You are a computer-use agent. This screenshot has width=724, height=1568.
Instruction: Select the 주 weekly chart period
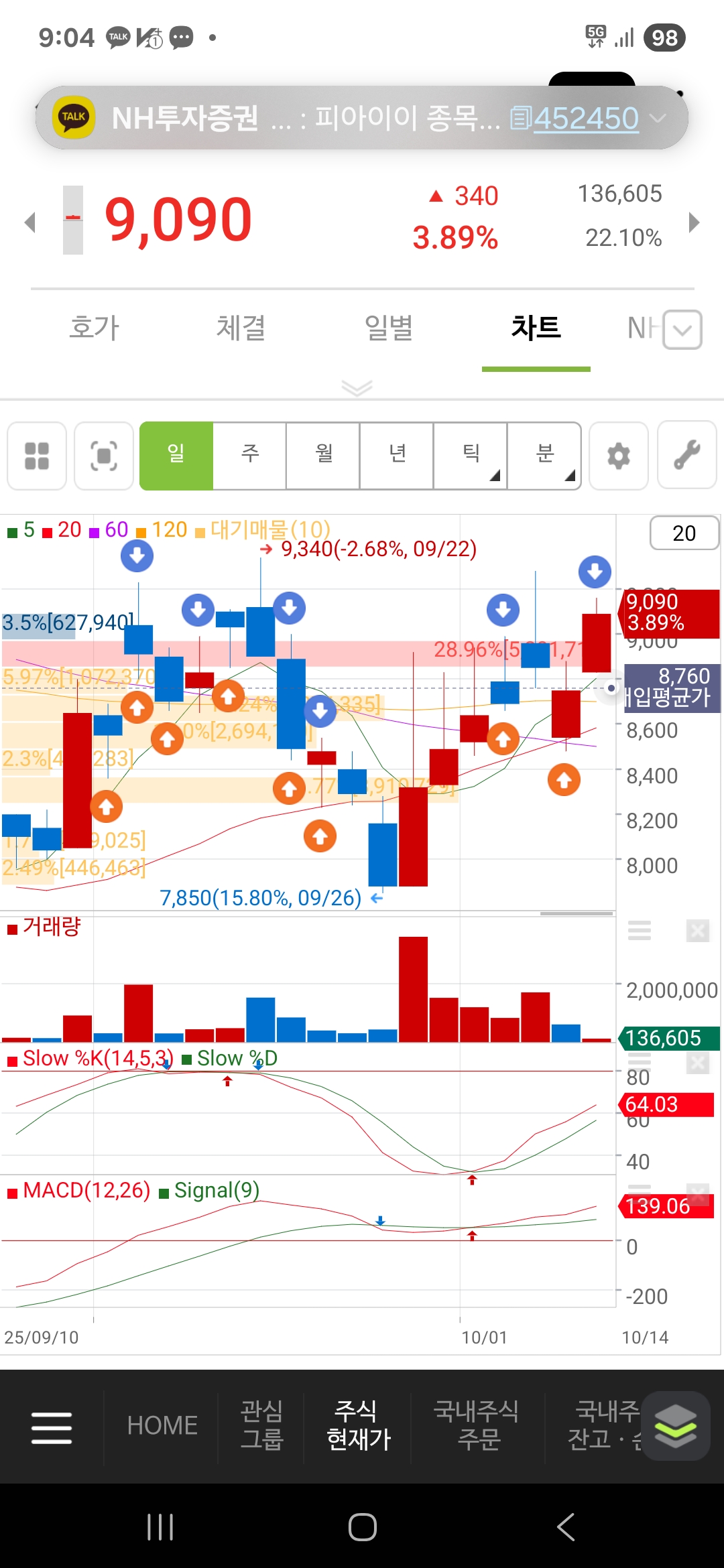(250, 456)
